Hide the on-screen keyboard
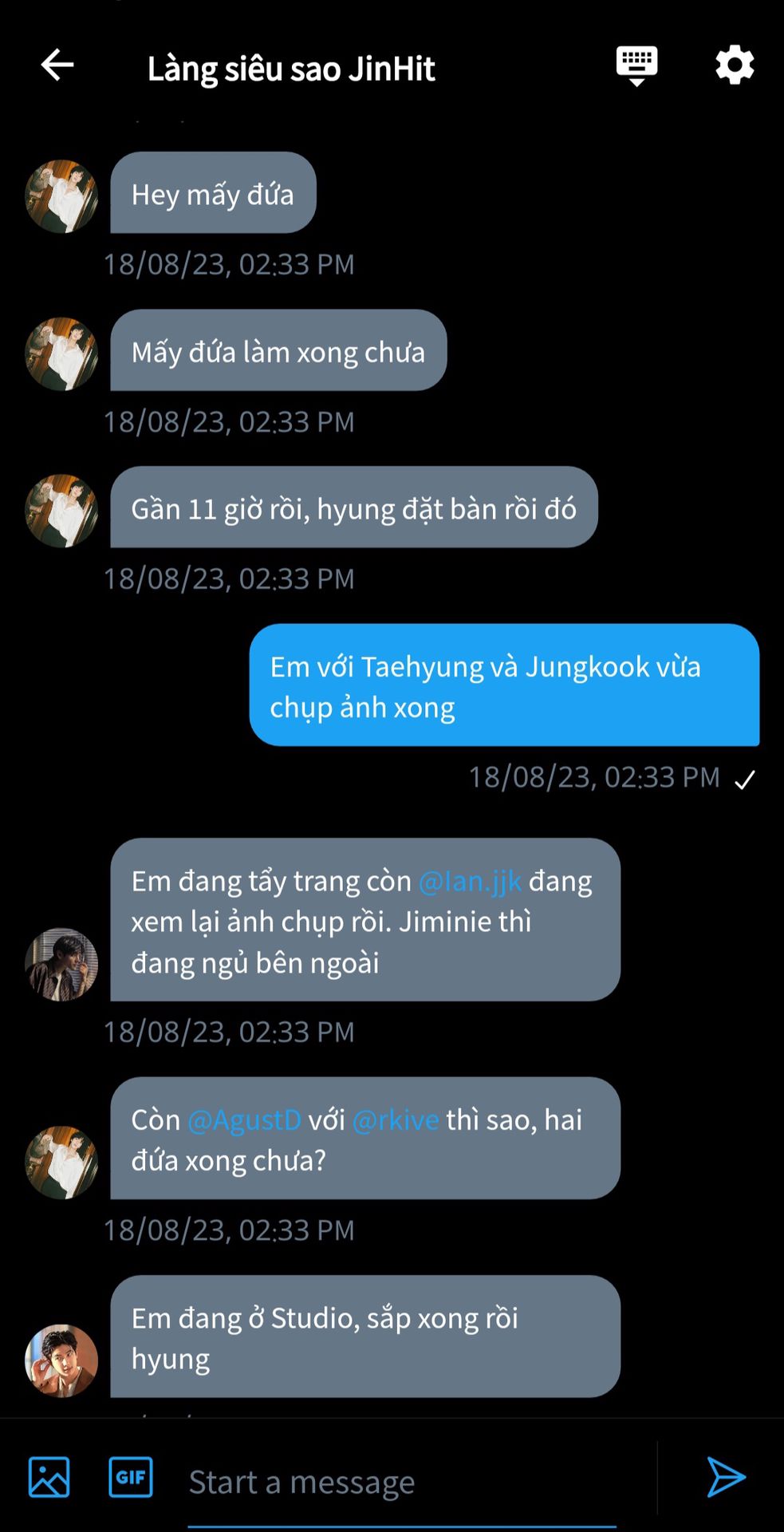784x1532 pixels. (636, 65)
